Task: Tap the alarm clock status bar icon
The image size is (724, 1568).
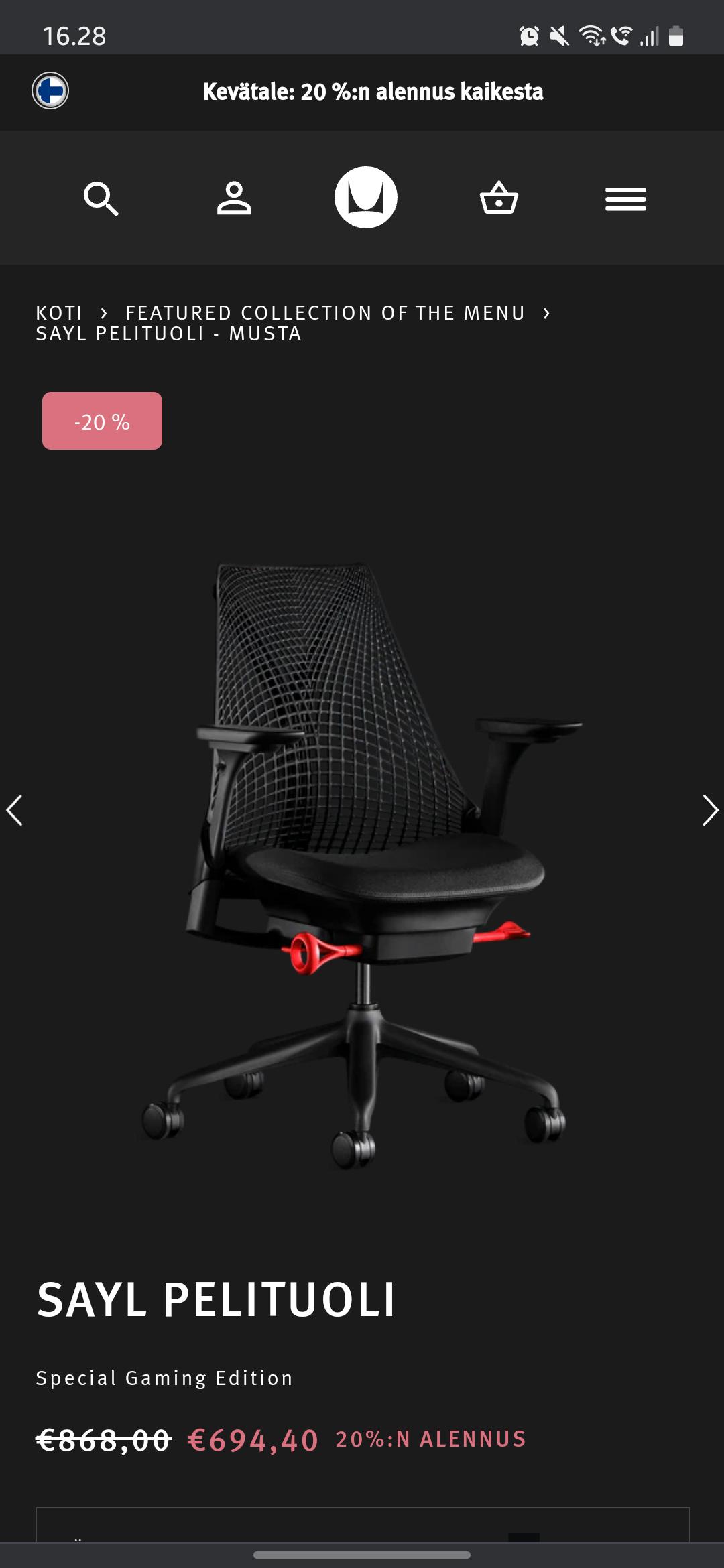Action: tap(529, 37)
